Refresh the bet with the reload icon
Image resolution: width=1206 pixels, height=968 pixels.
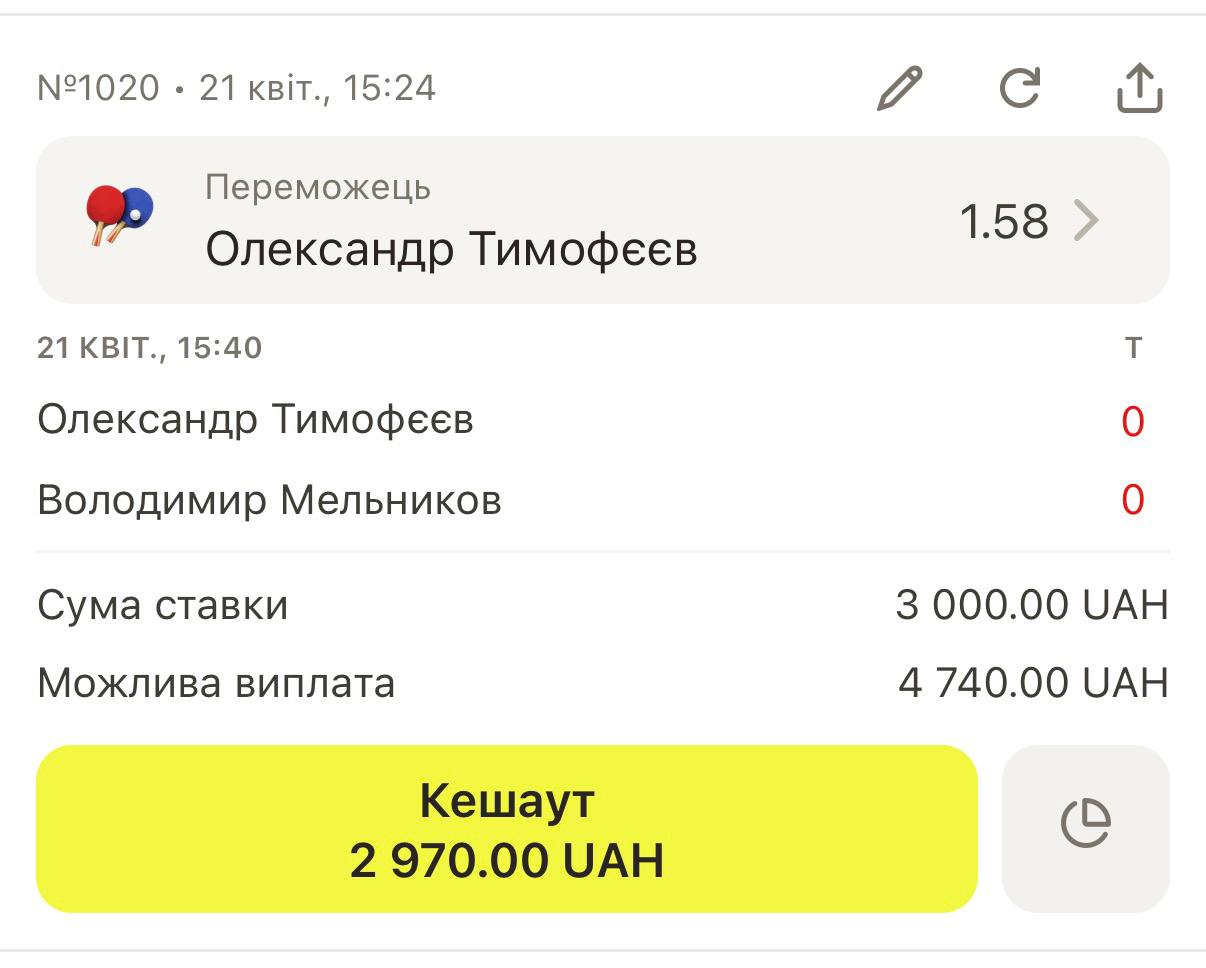click(x=1020, y=88)
